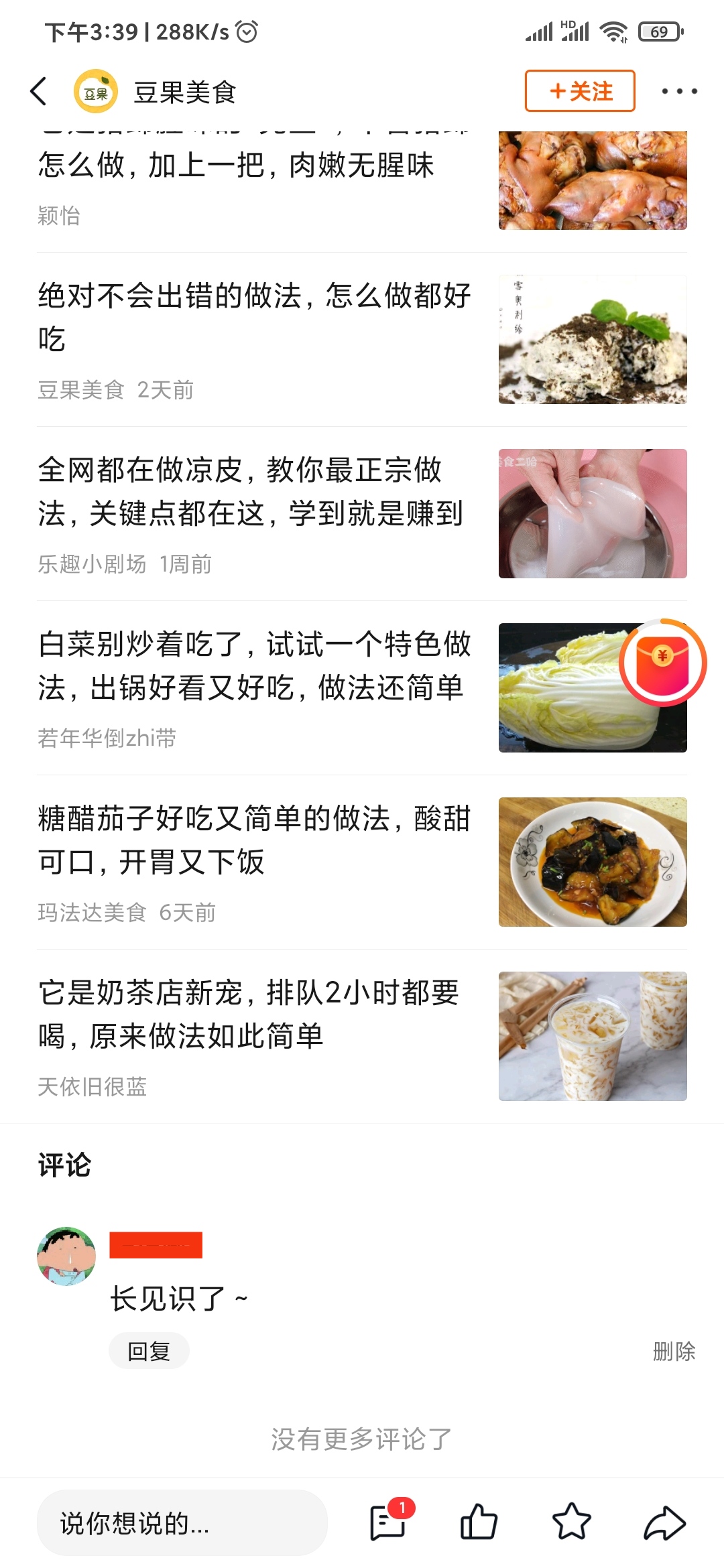The image size is (724, 1568).
Task: Open the 豆果美食 account avatar
Action: [96, 91]
